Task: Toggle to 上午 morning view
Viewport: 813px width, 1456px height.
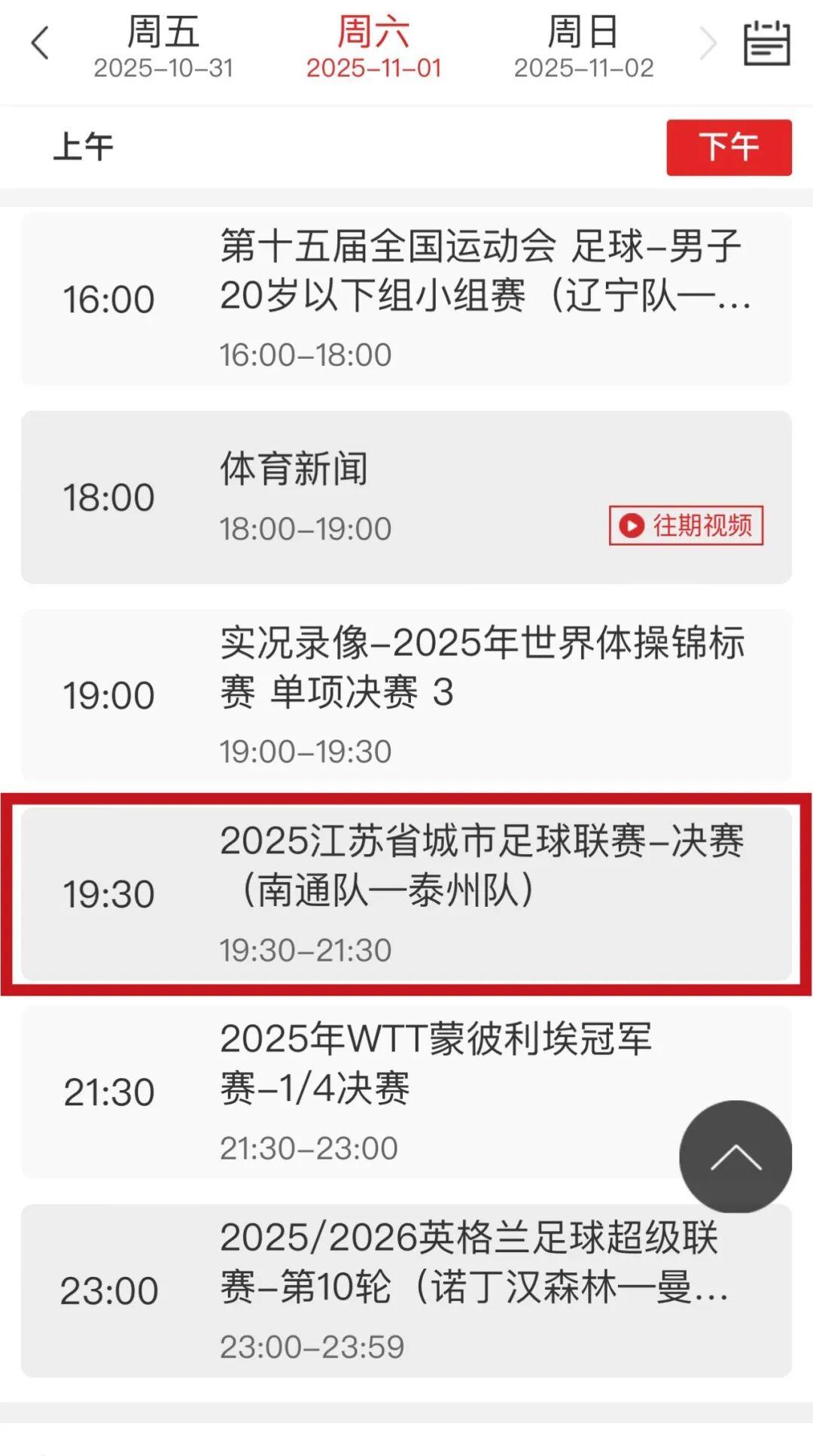Action: [85, 147]
